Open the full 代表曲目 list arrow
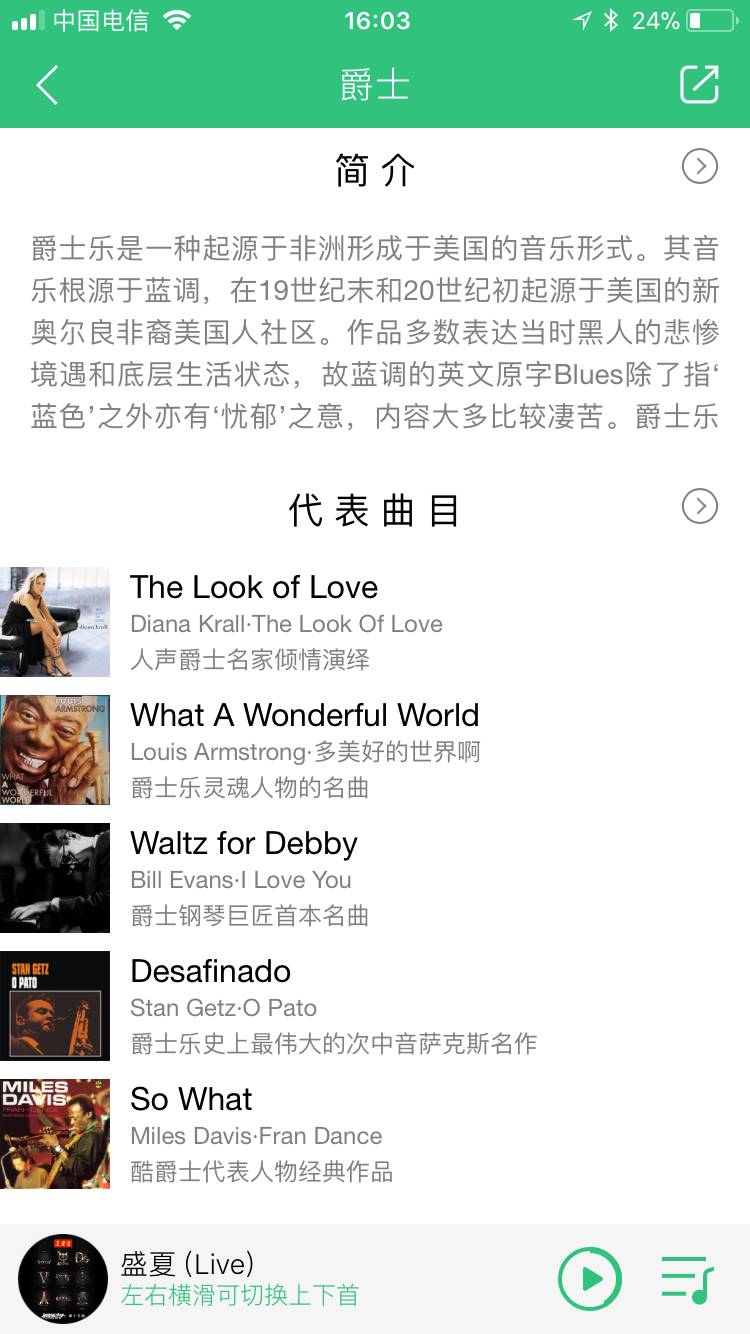The width and height of the screenshot is (750, 1334). (699, 507)
